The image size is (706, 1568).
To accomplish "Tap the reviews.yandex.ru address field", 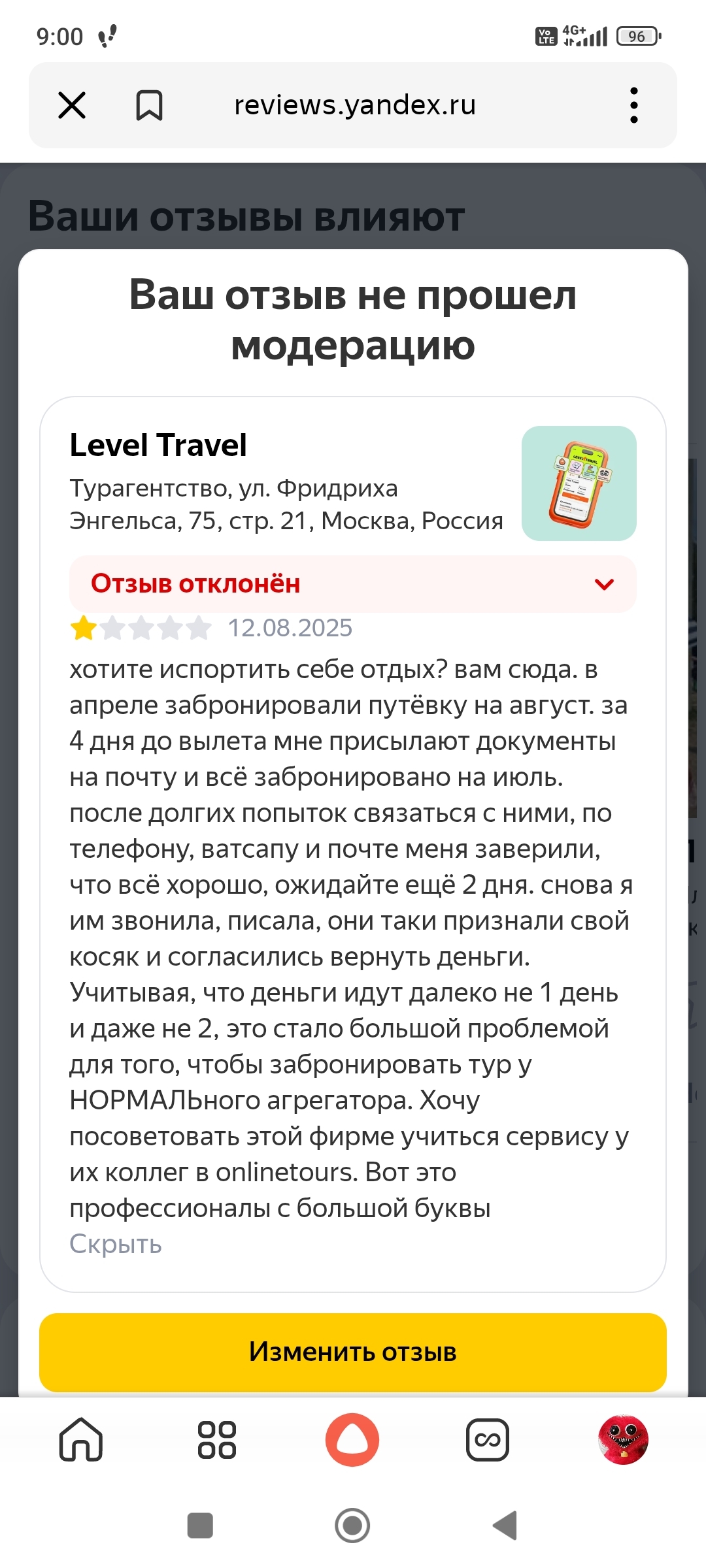I will [355, 105].
